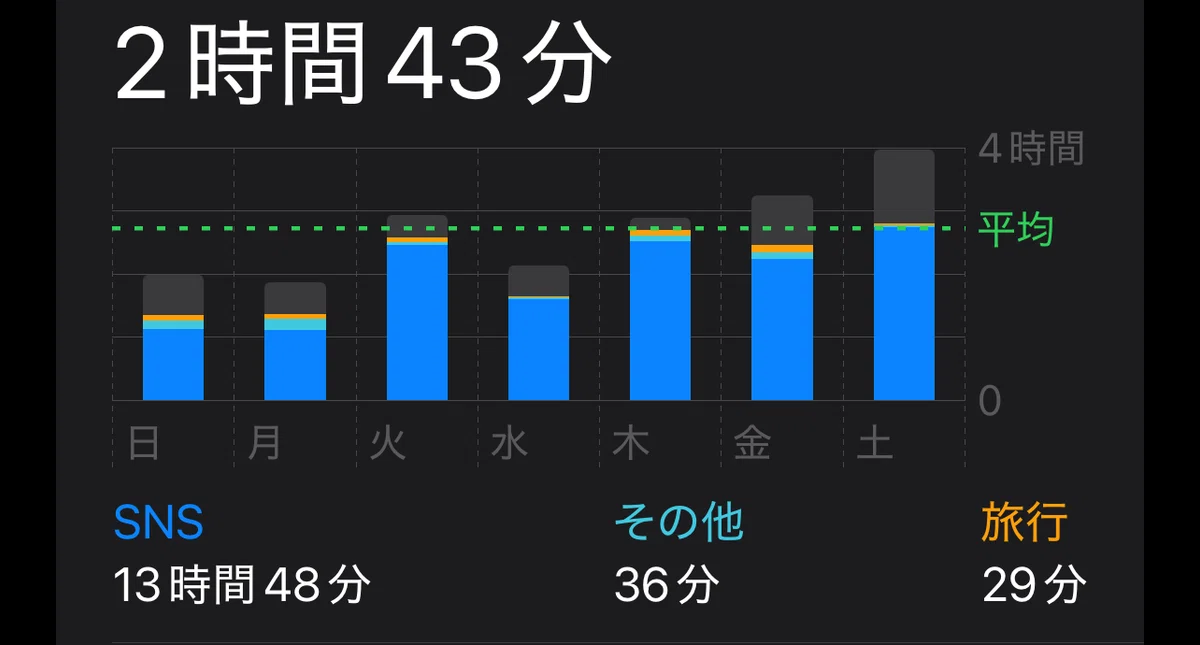The image size is (1200, 645).
Task: Show the 水 (Wednesday) bar details
Action: (x=538, y=333)
